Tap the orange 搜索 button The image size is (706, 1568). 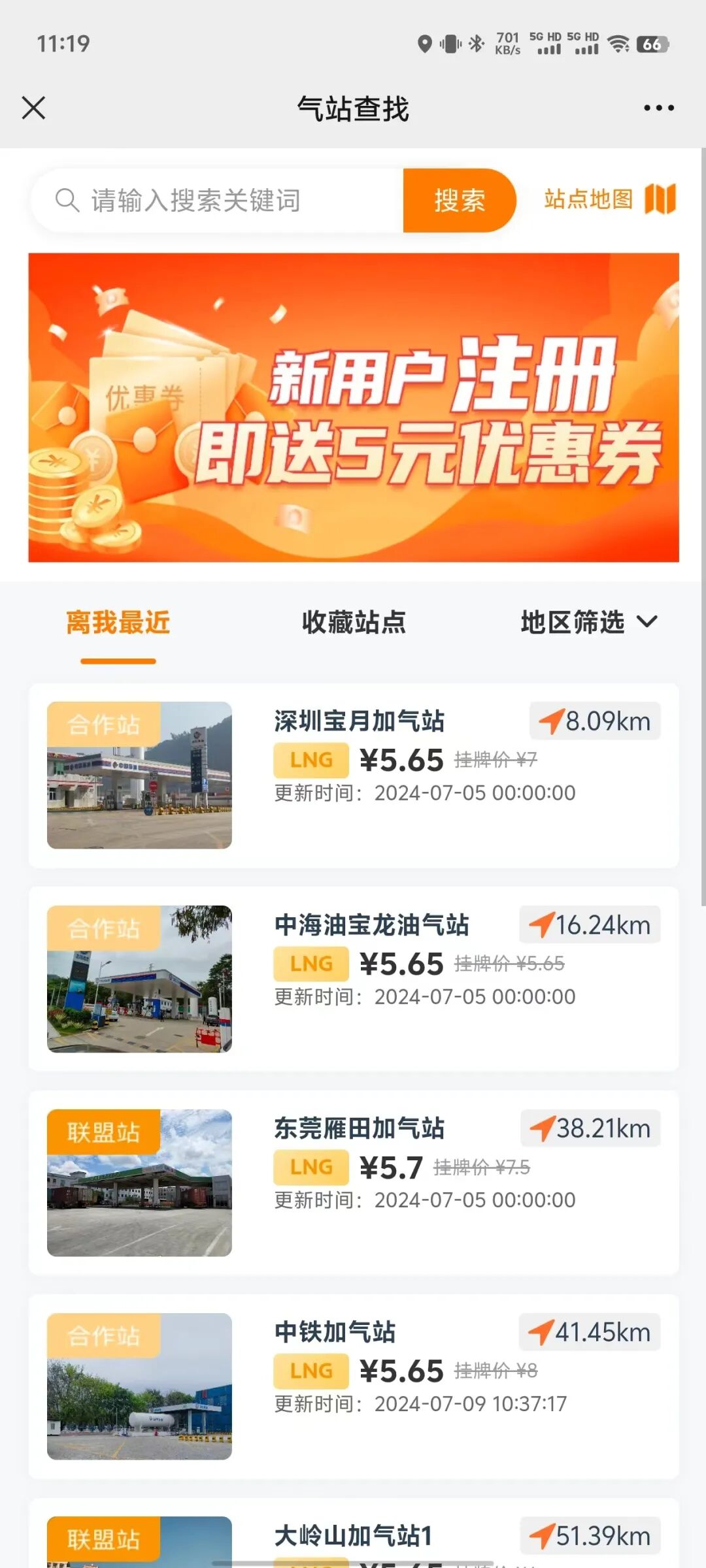click(459, 201)
